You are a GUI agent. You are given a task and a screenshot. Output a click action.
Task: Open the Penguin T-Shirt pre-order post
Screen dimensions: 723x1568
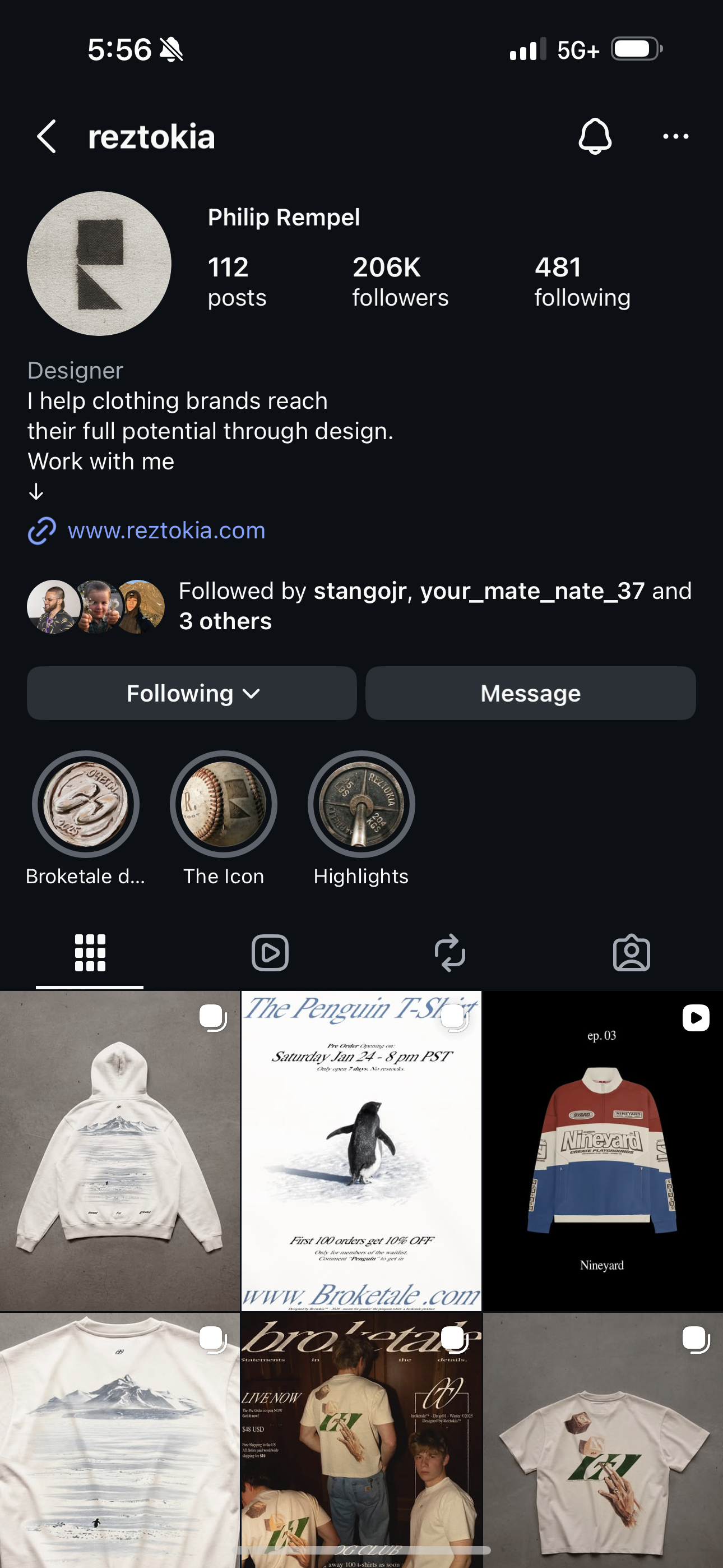point(361,1150)
